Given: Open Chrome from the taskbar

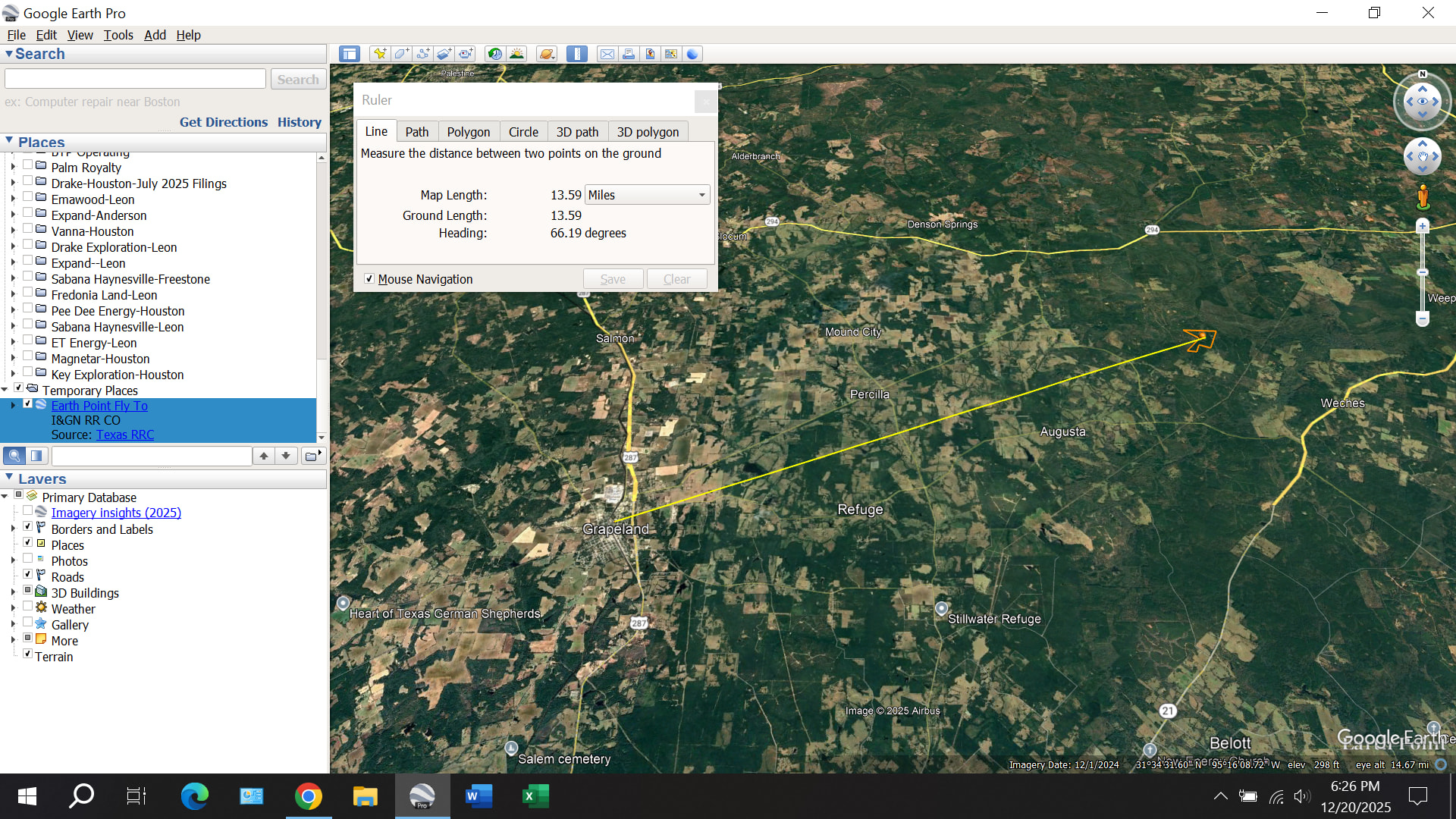Looking at the screenshot, I should pos(308,796).
